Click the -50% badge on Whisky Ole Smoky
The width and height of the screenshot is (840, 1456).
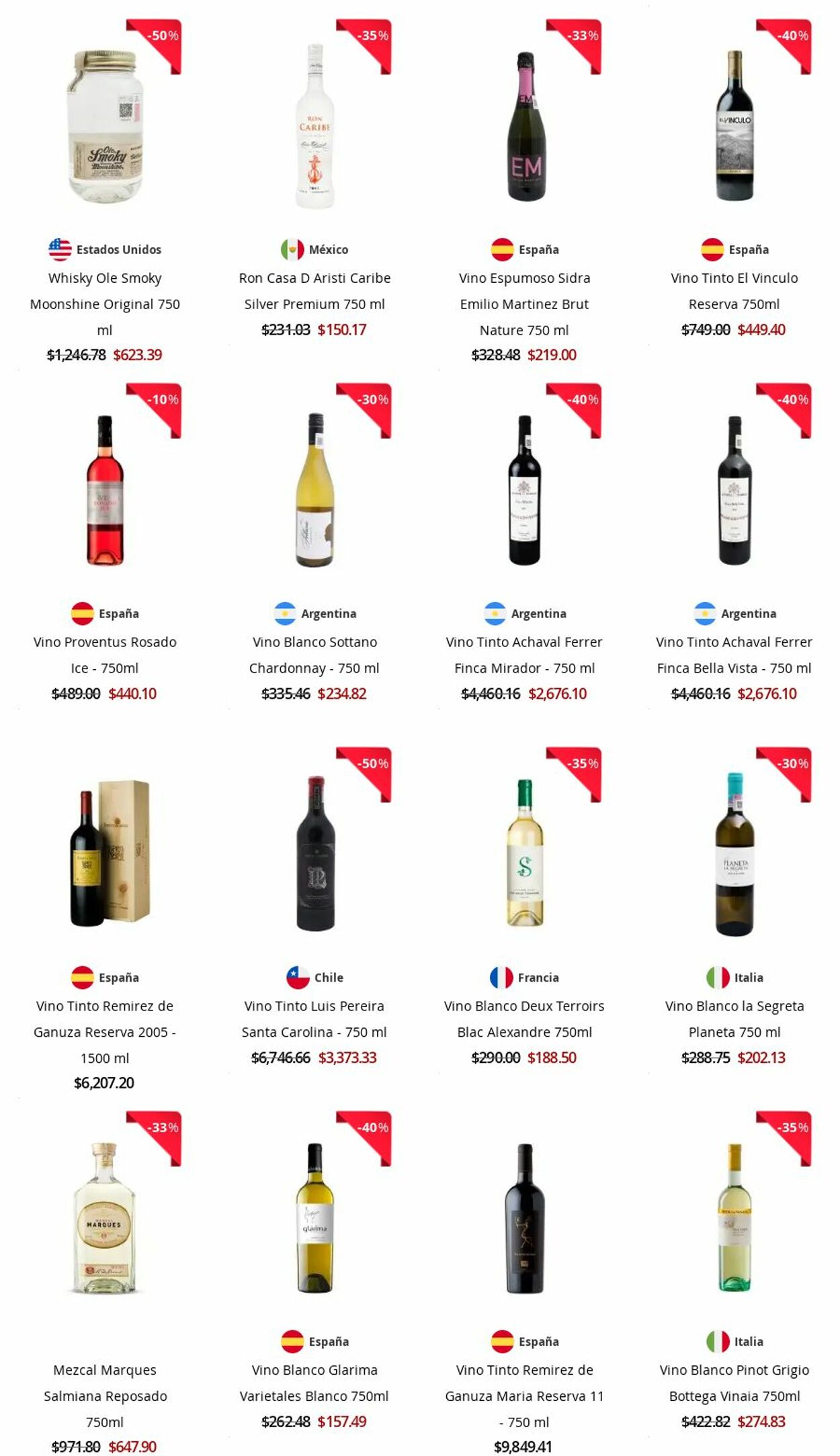click(x=161, y=37)
